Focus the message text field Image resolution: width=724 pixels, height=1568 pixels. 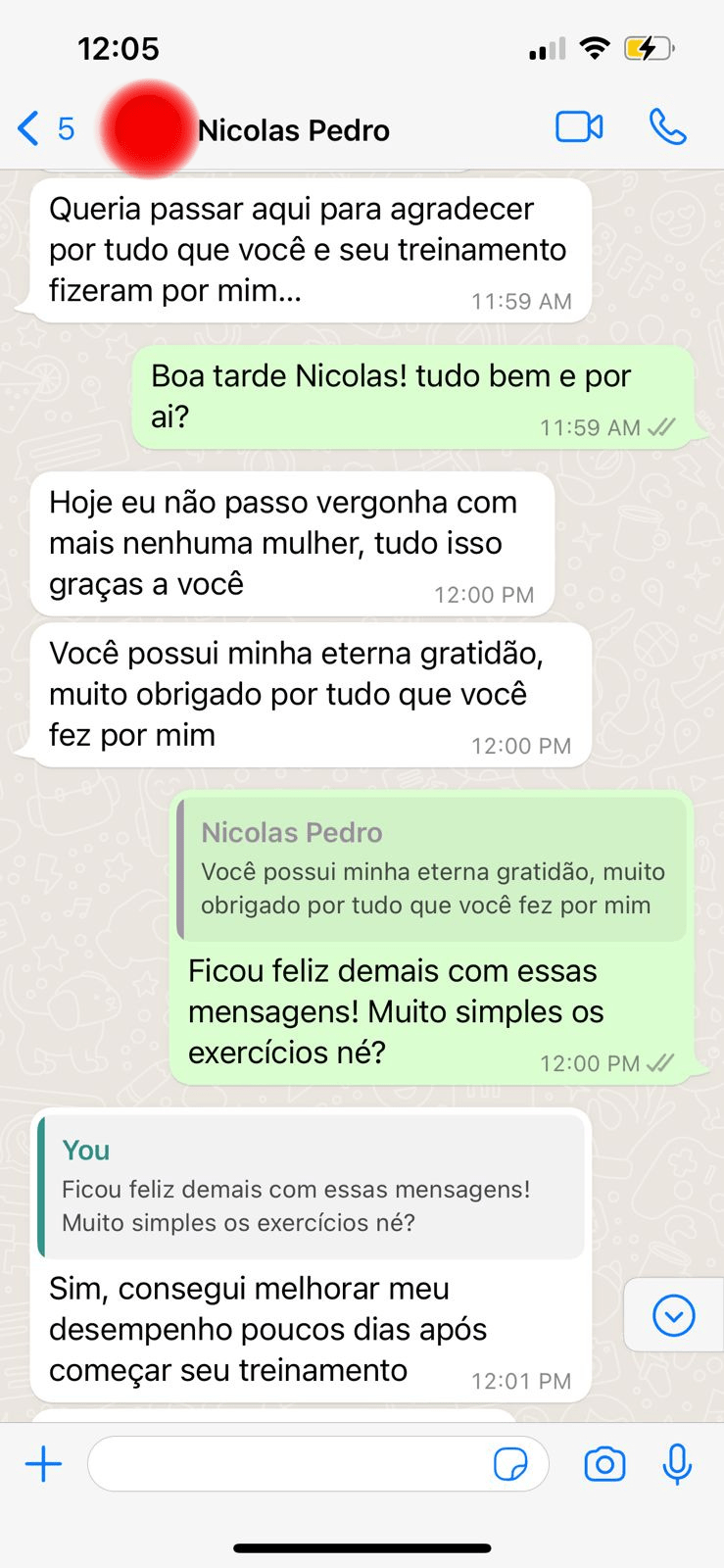(289, 1465)
